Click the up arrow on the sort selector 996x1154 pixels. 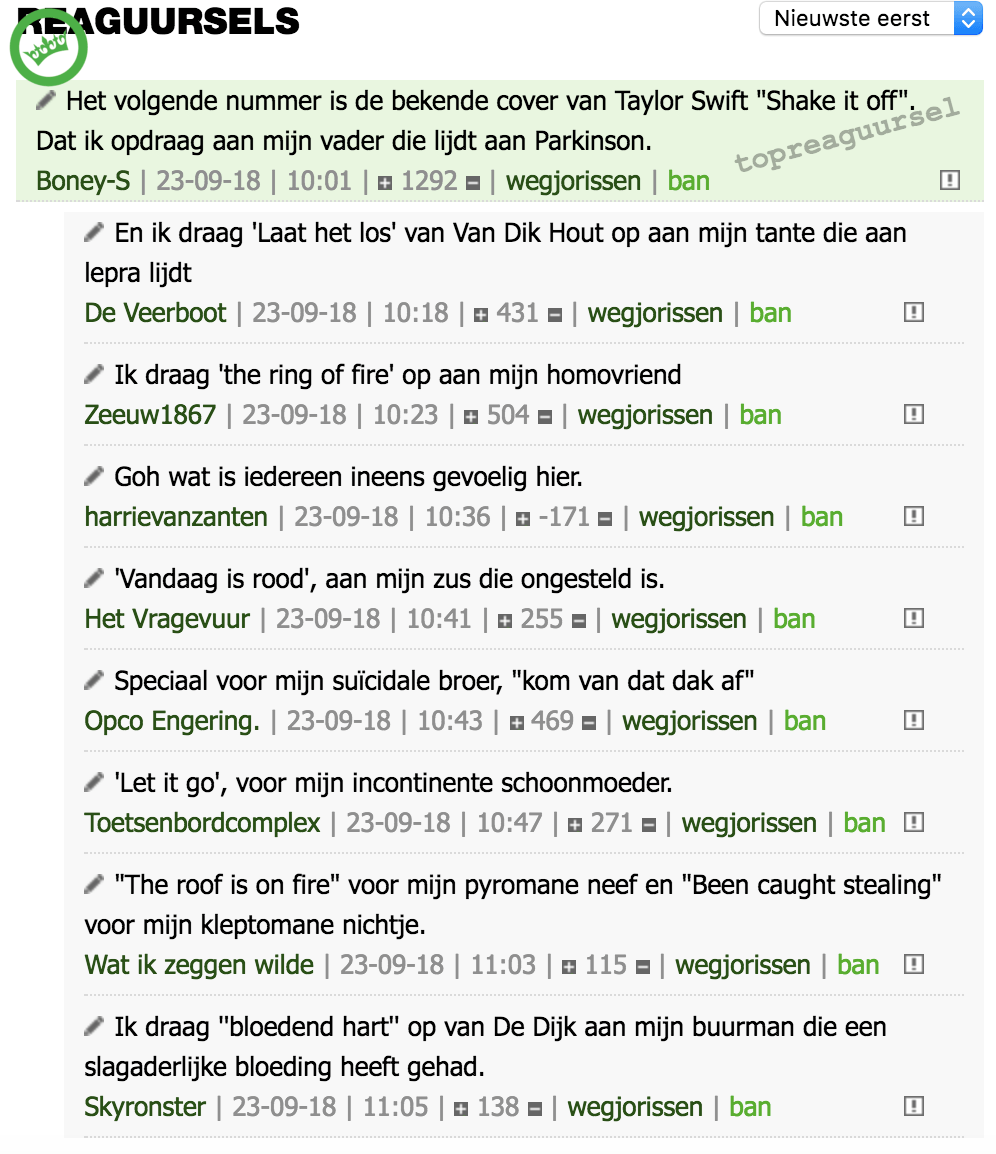[968, 11]
